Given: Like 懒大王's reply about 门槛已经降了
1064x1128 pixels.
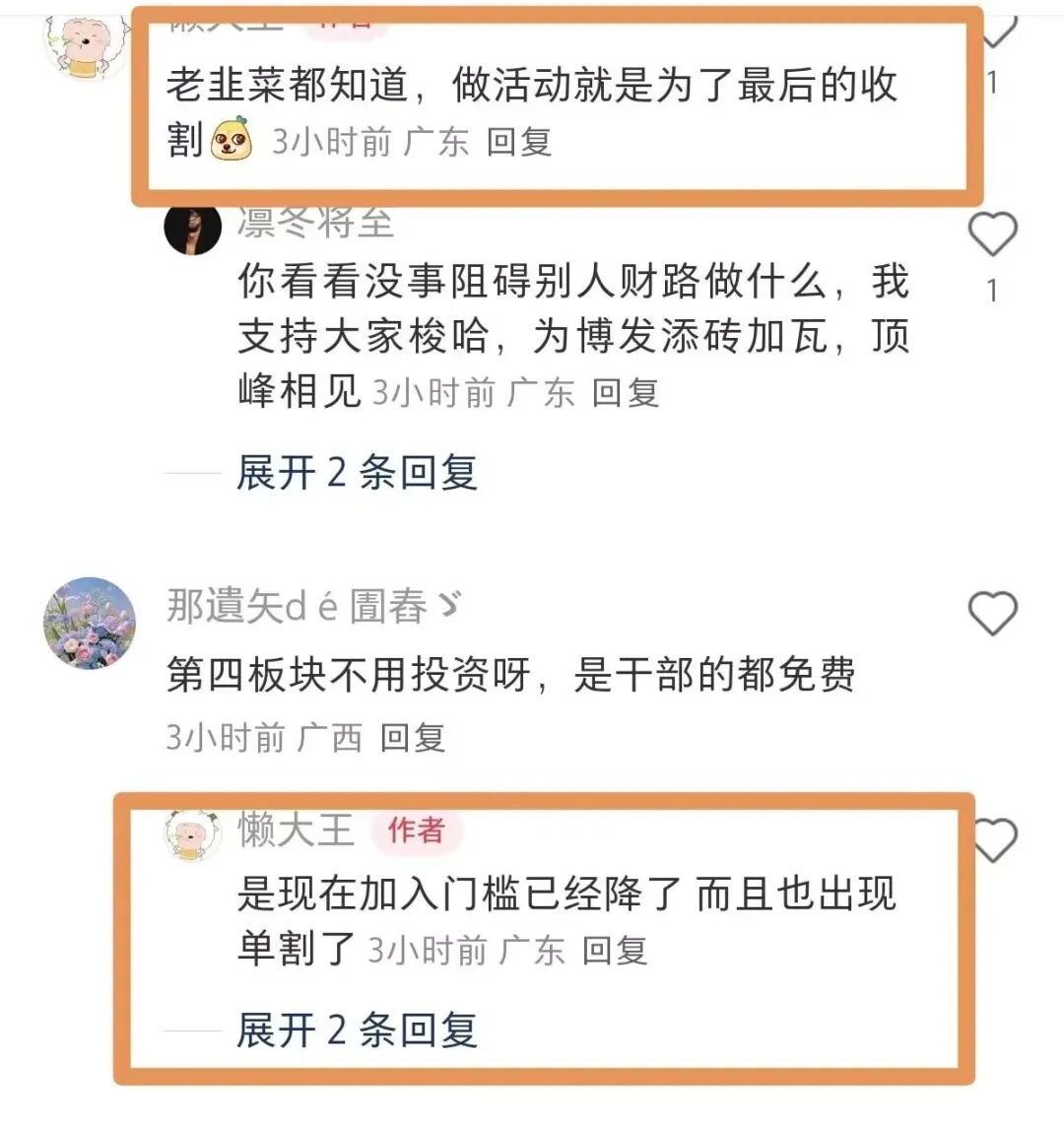Looking at the screenshot, I should [x=995, y=842].
